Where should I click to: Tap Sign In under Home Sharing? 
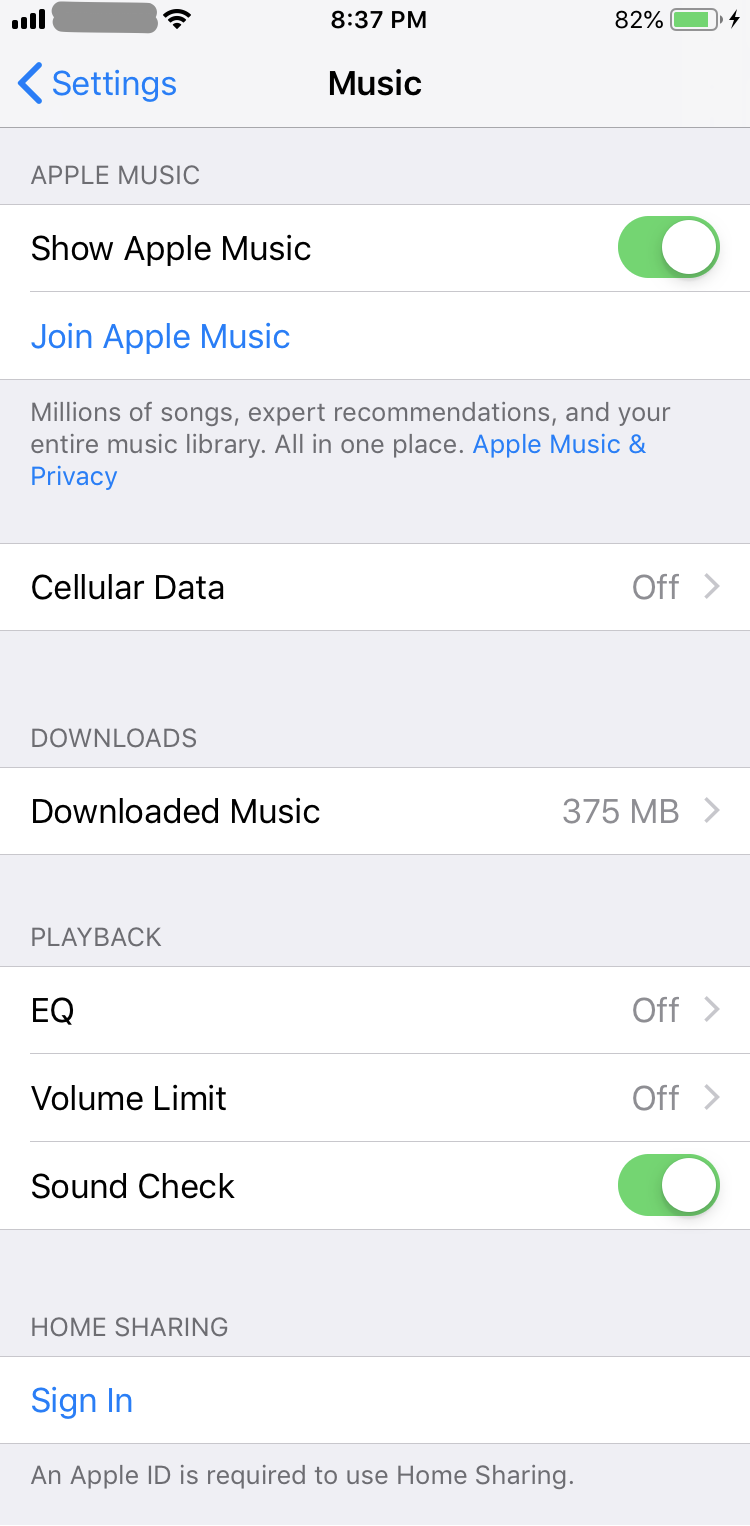pyautogui.click(x=81, y=1400)
